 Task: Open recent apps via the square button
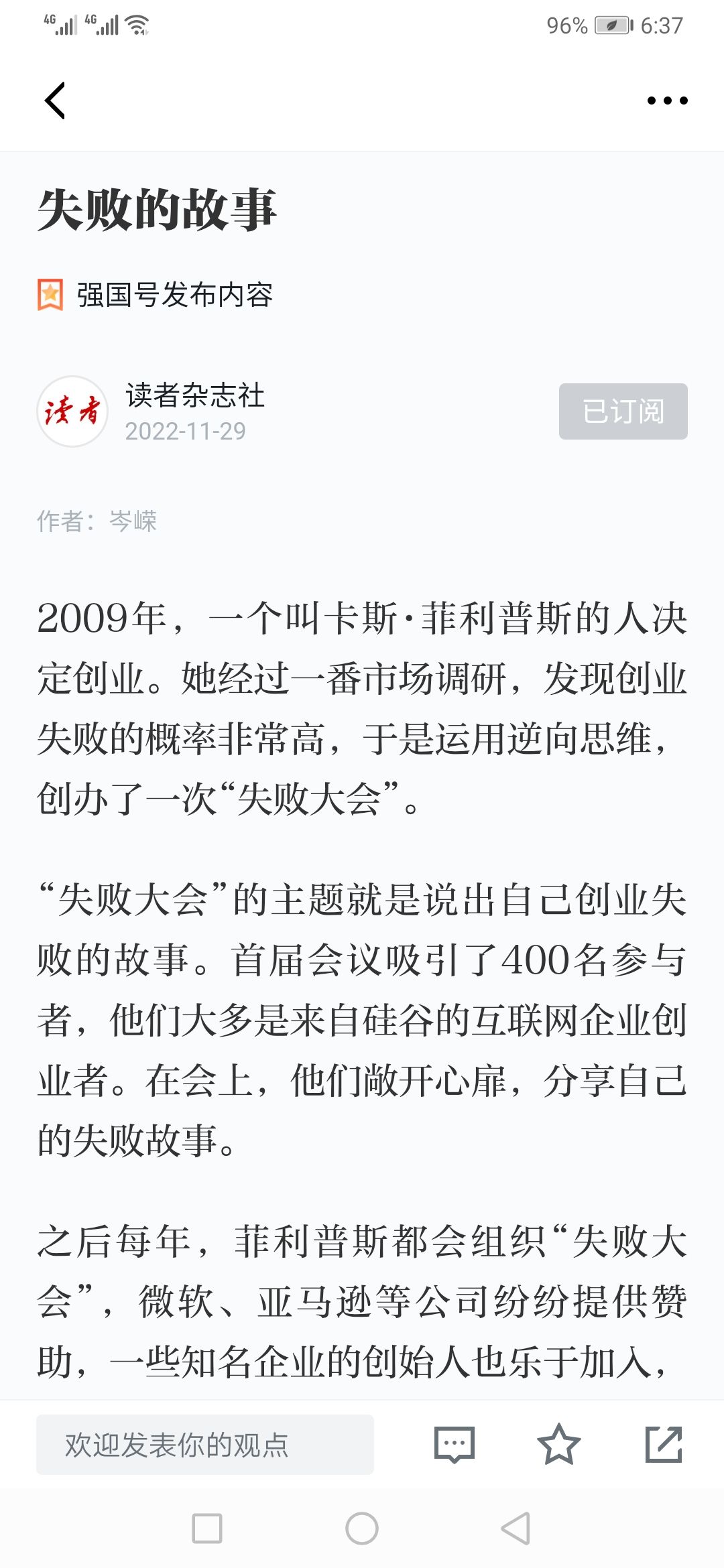coord(207,1528)
